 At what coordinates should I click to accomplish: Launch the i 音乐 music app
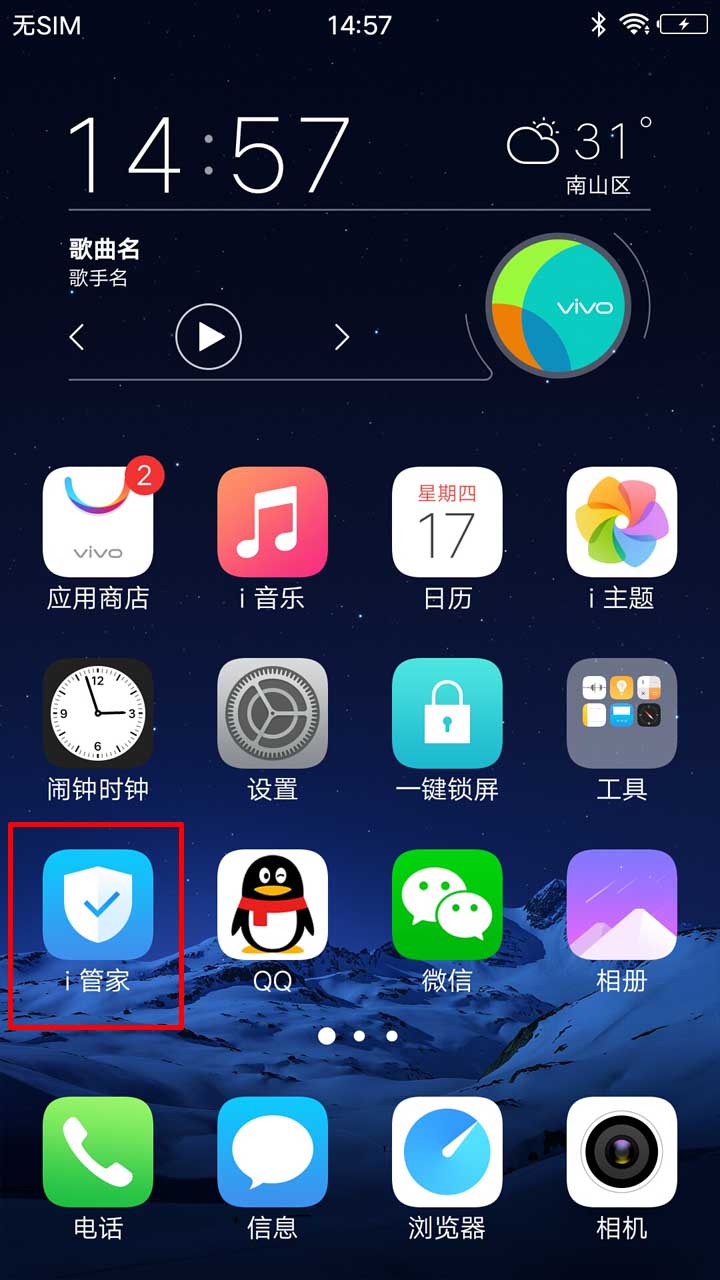(272, 522)
